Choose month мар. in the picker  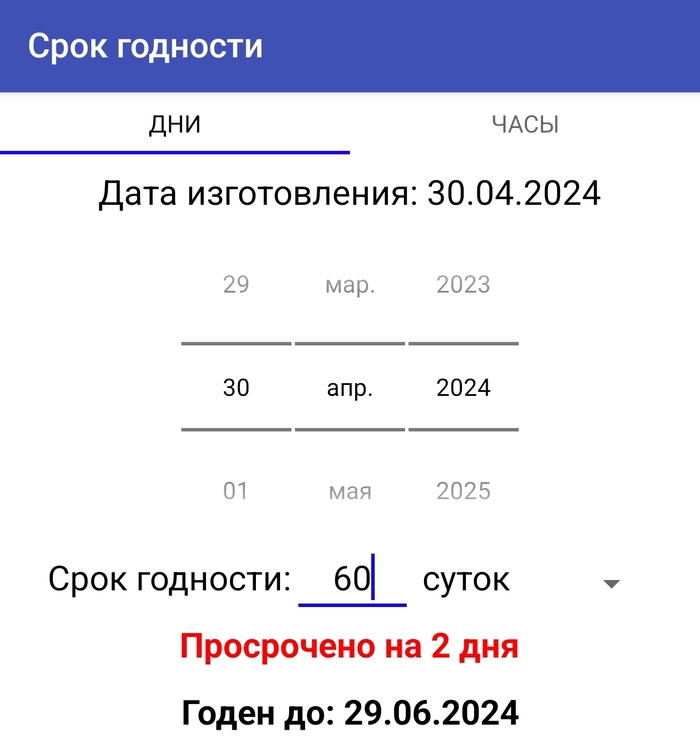click(x=350, y=285)
